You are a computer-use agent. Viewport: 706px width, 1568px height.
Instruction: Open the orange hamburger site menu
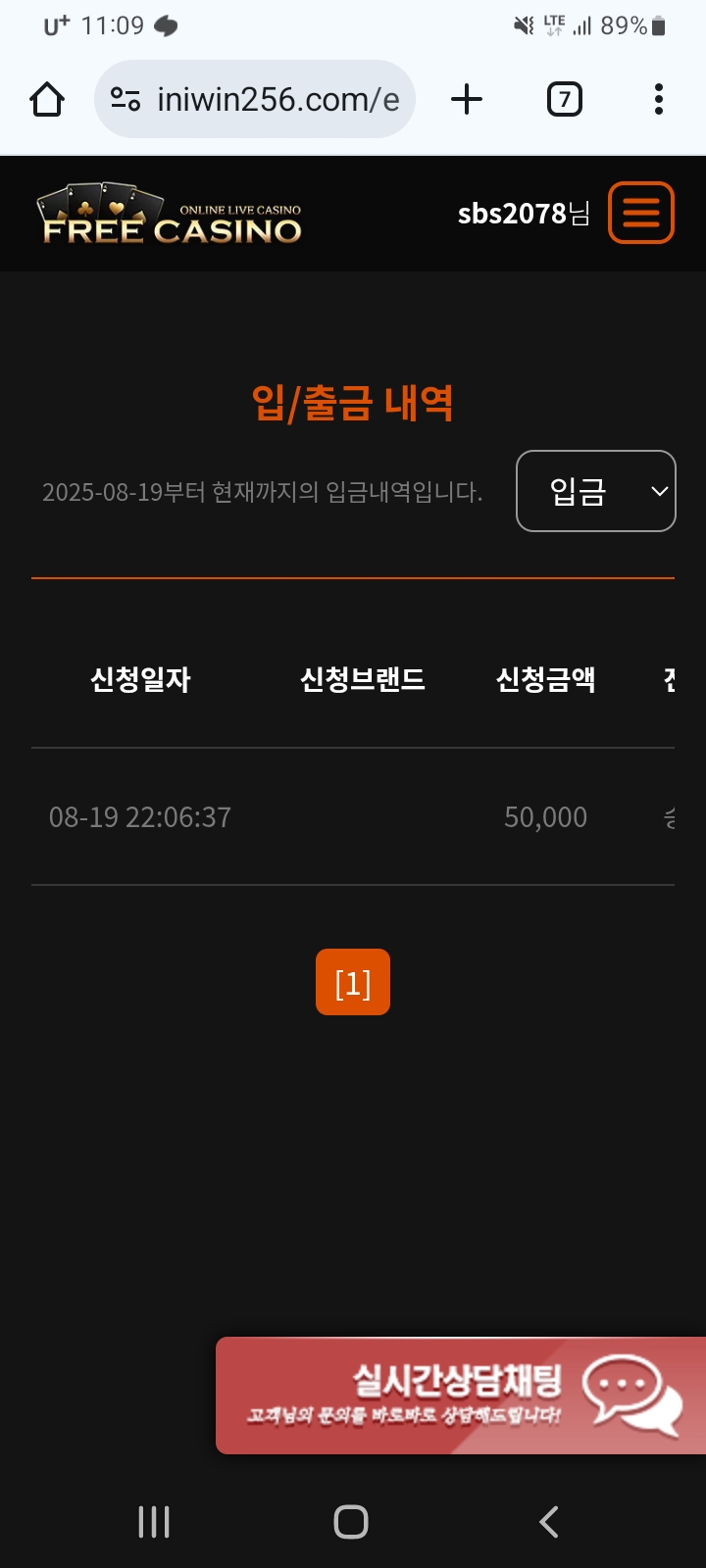641,213
